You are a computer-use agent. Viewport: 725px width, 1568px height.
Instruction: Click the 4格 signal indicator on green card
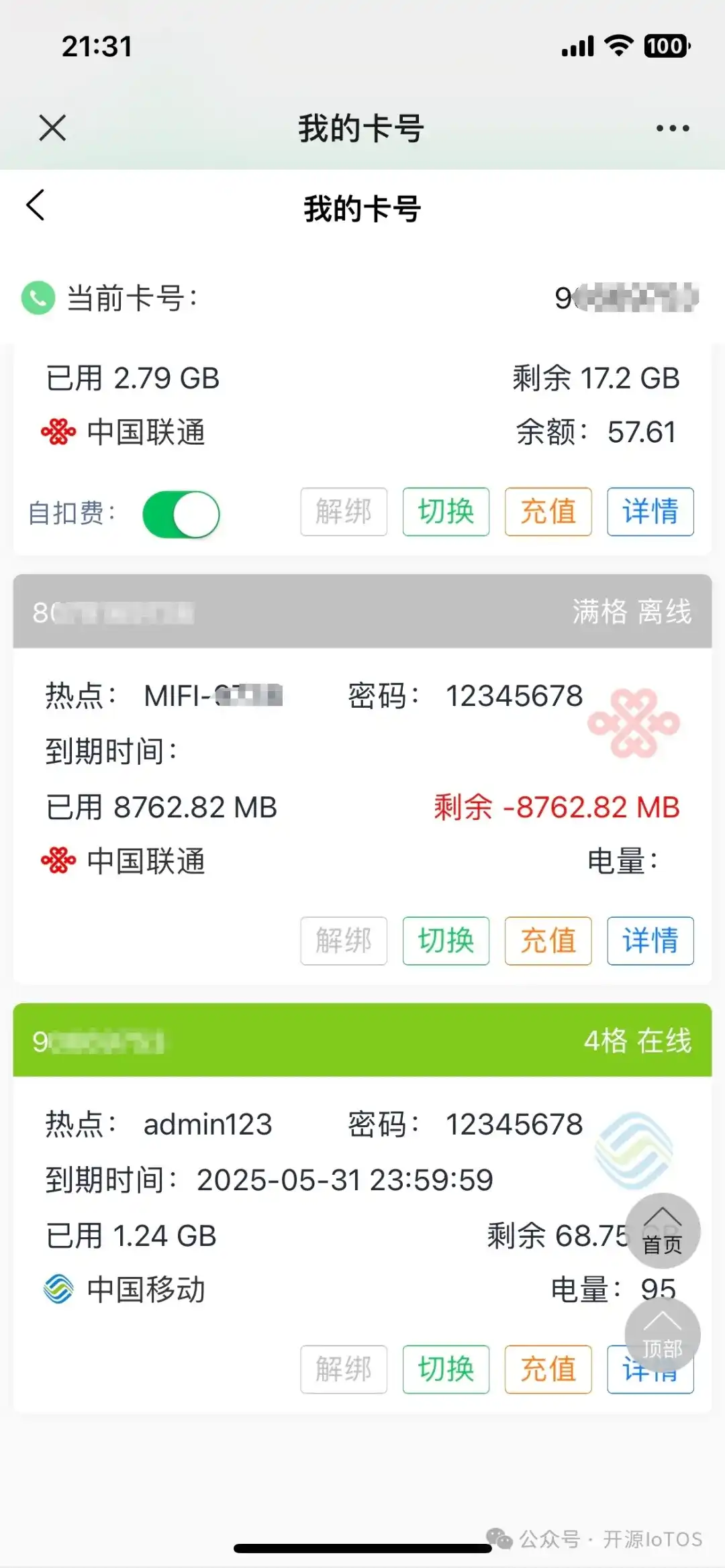tap(603, 1043)
